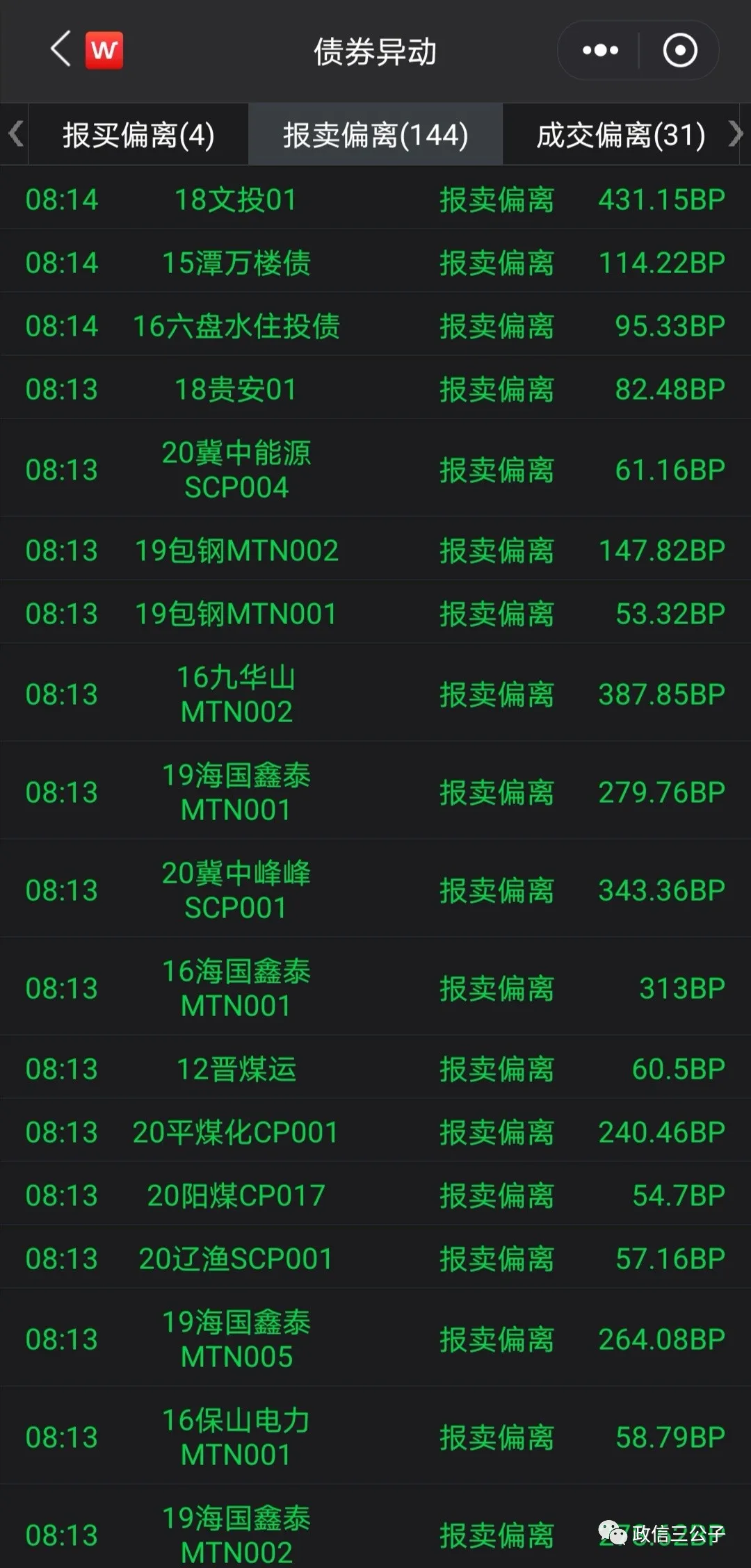Viewport: 751px width, 1568px height.
Task: Open the 12晋煤运 row
Action: click(x=236, y=1069)
